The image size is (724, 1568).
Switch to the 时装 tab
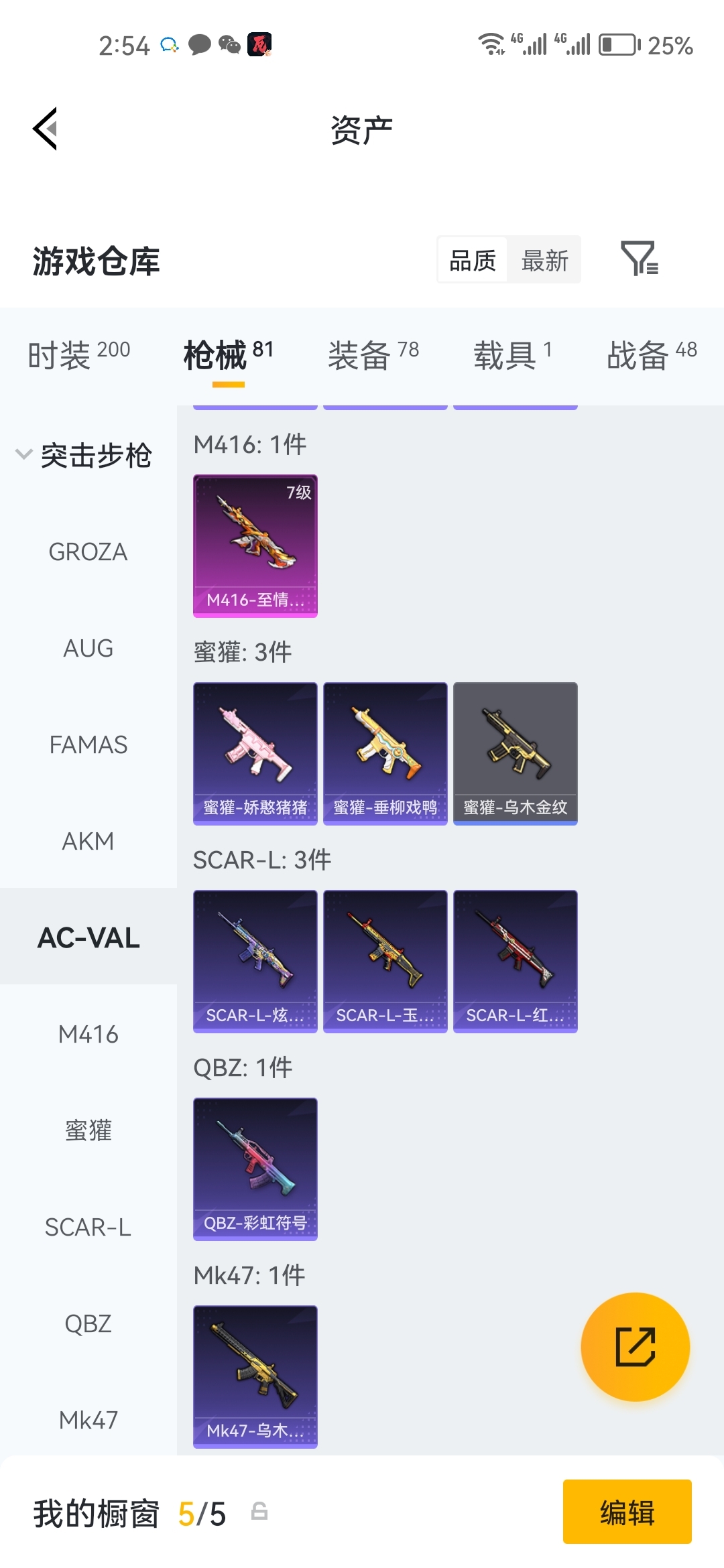[x=78, y=354]
